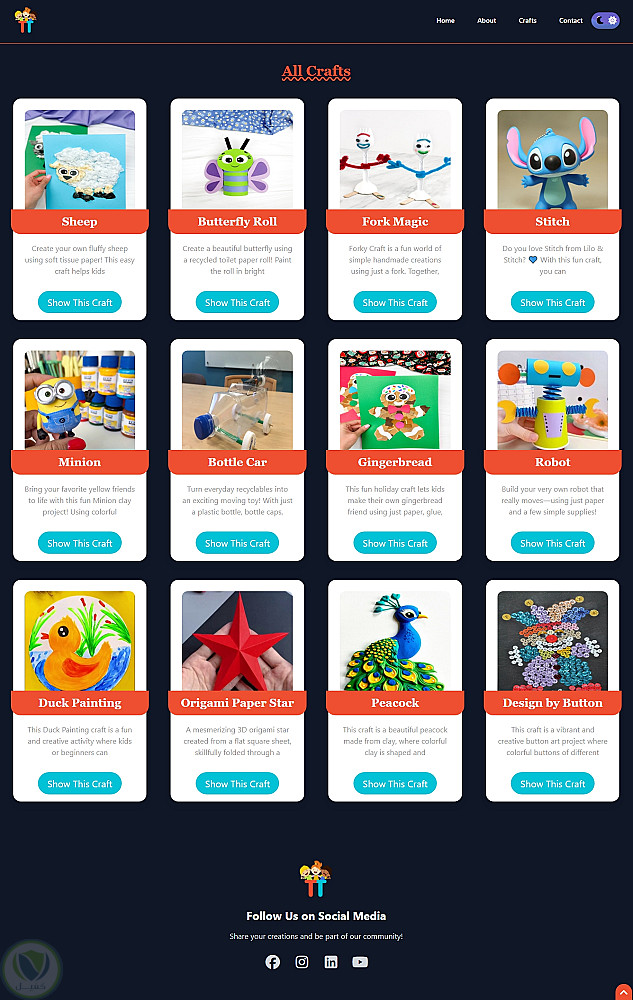
Task: Show the Fork Magic craft
Action: click(x=395, y=302)
